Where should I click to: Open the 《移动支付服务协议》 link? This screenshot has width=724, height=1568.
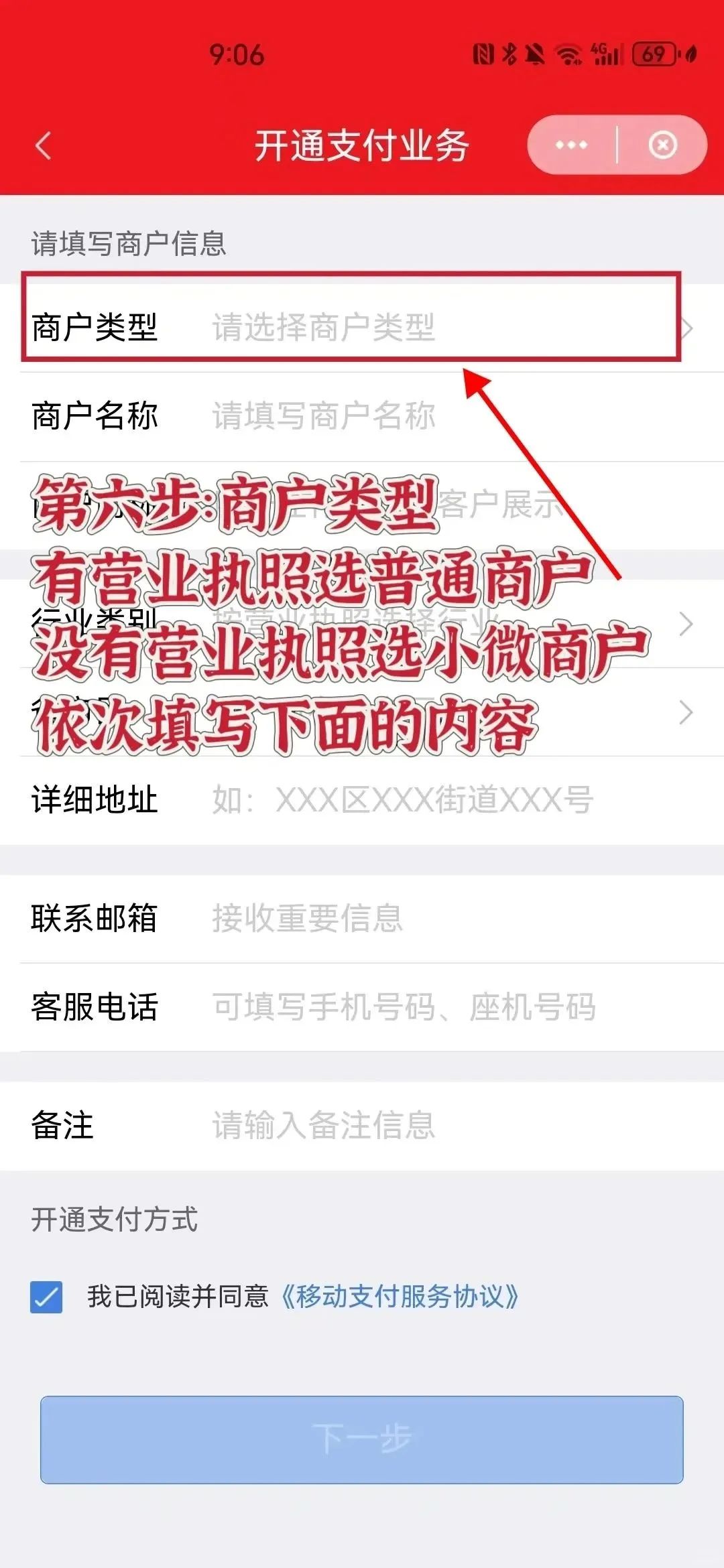coord(400,1297)
